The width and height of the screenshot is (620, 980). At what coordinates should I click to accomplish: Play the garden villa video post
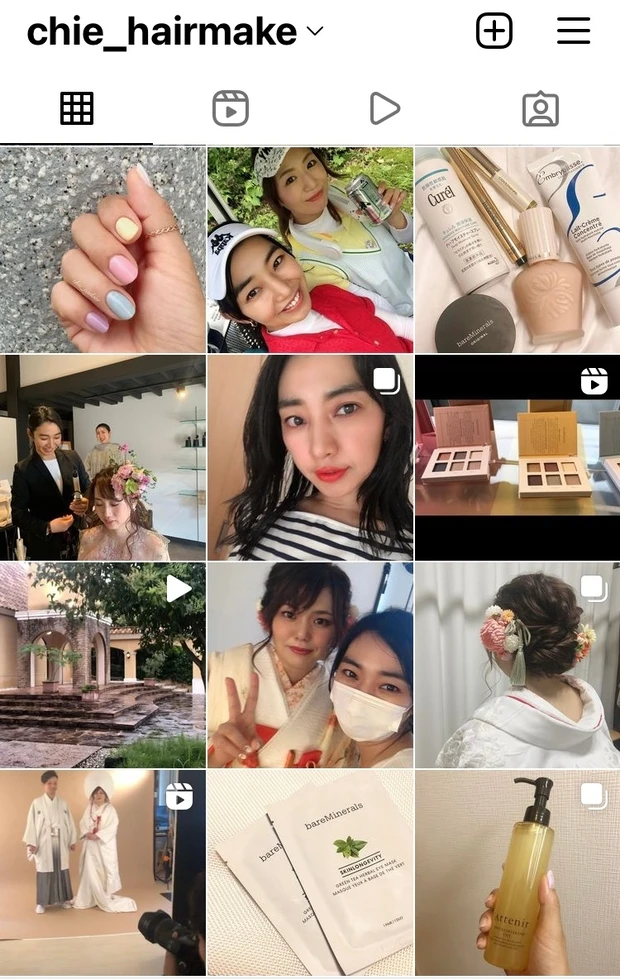(103, 664)
